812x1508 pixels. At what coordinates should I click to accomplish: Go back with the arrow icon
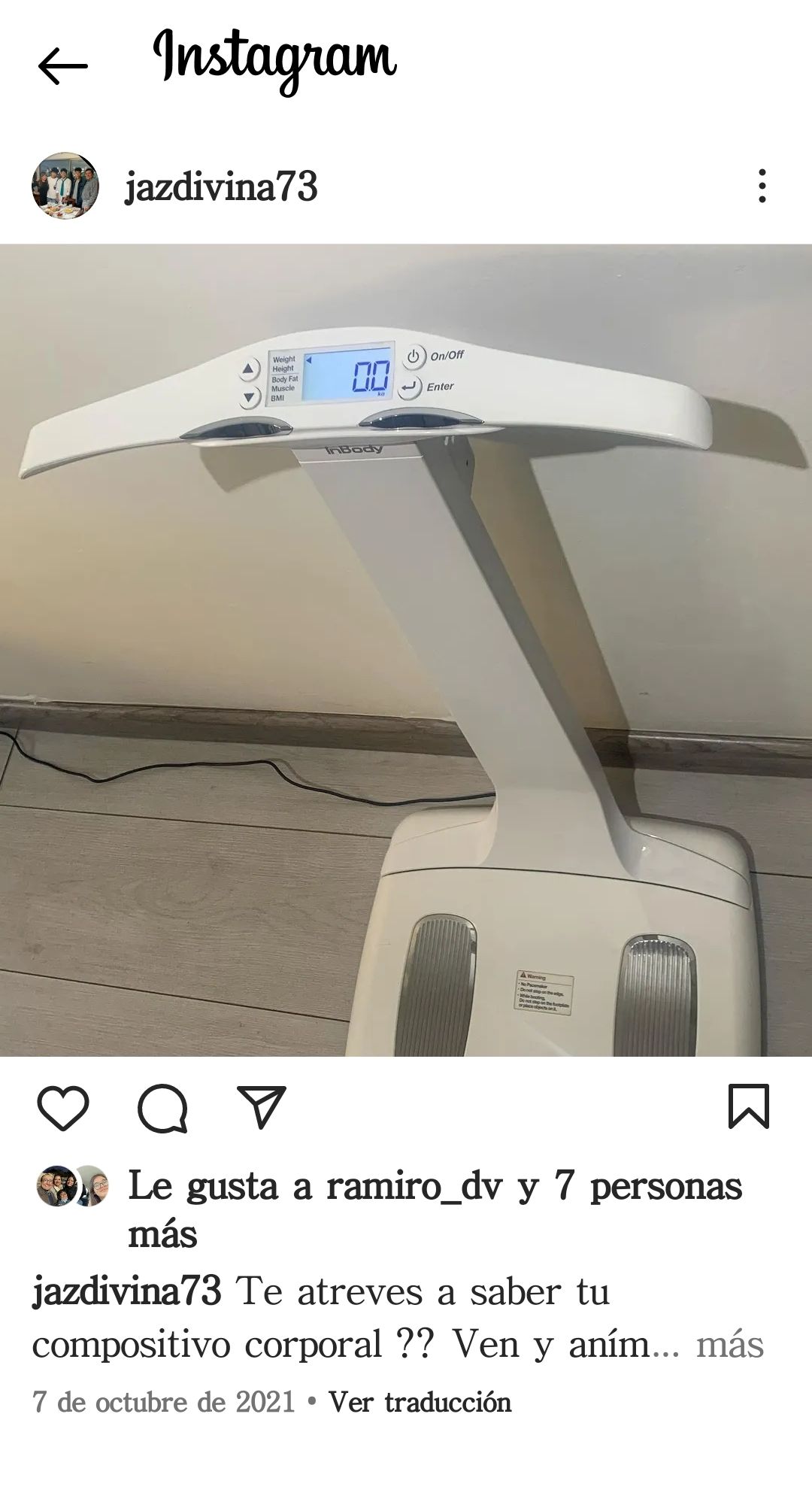(63, 66)
